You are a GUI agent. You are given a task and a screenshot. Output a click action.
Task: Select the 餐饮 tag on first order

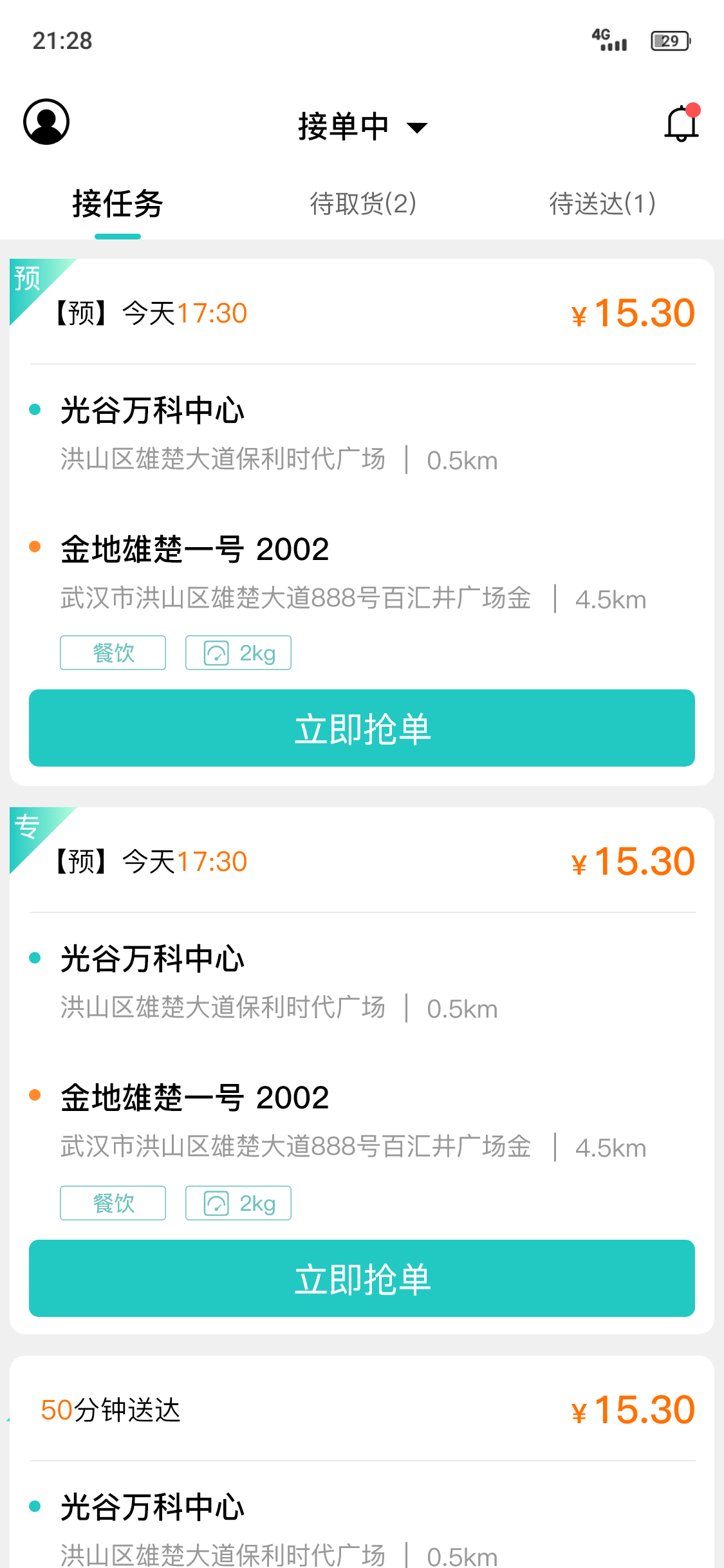112,652
